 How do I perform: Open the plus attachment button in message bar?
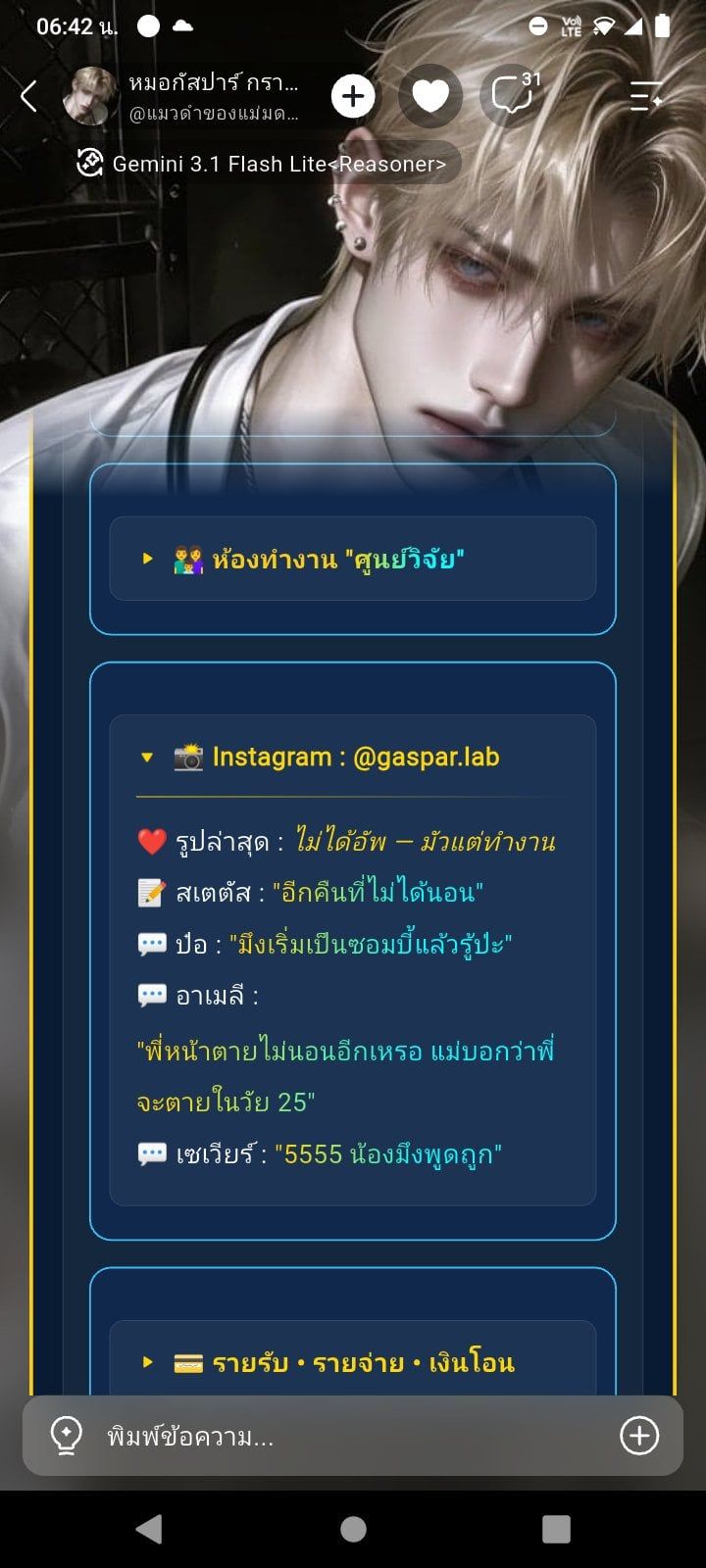click(x=639, y=1437)
